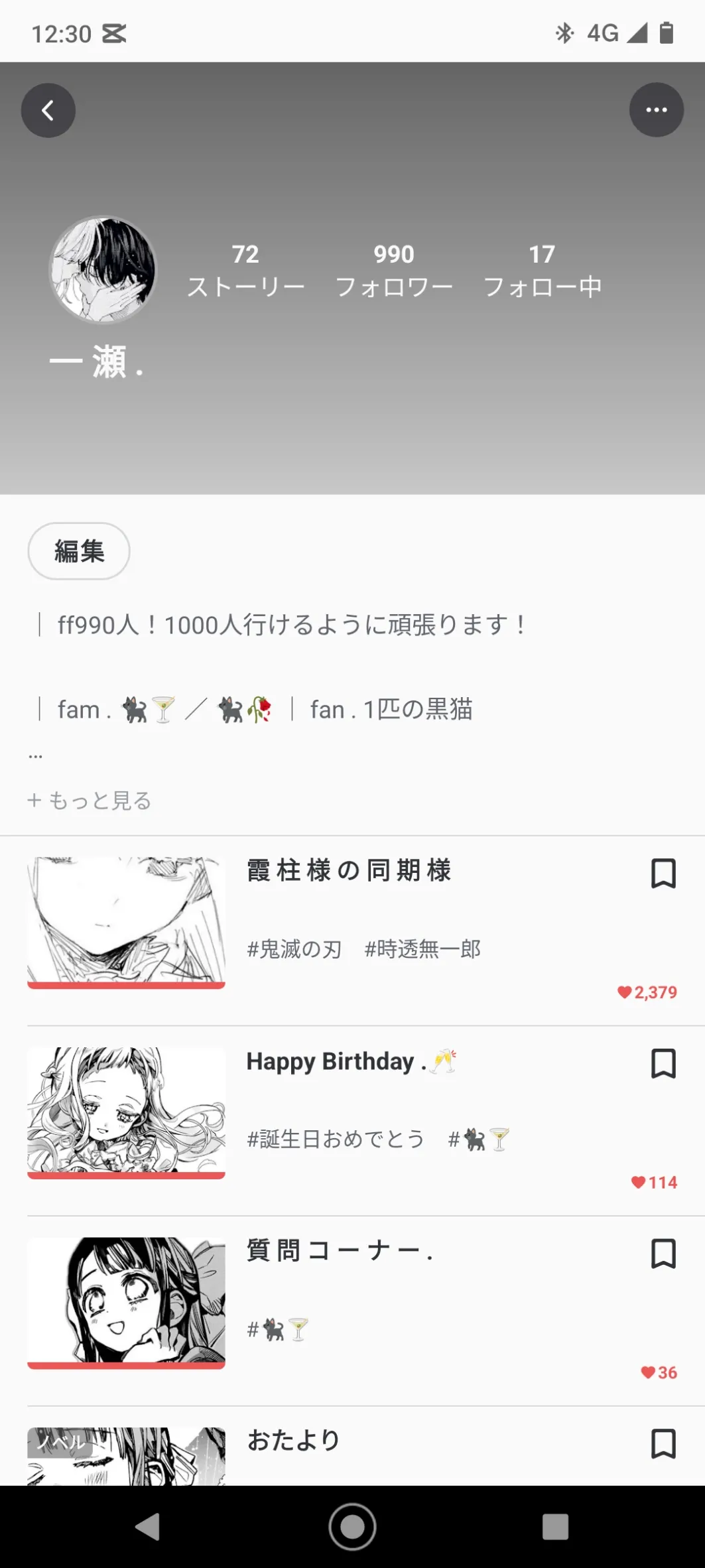705x1568 pixels.
Task: Bookmark the story 霞柱様の同期様
Action: 663,874
